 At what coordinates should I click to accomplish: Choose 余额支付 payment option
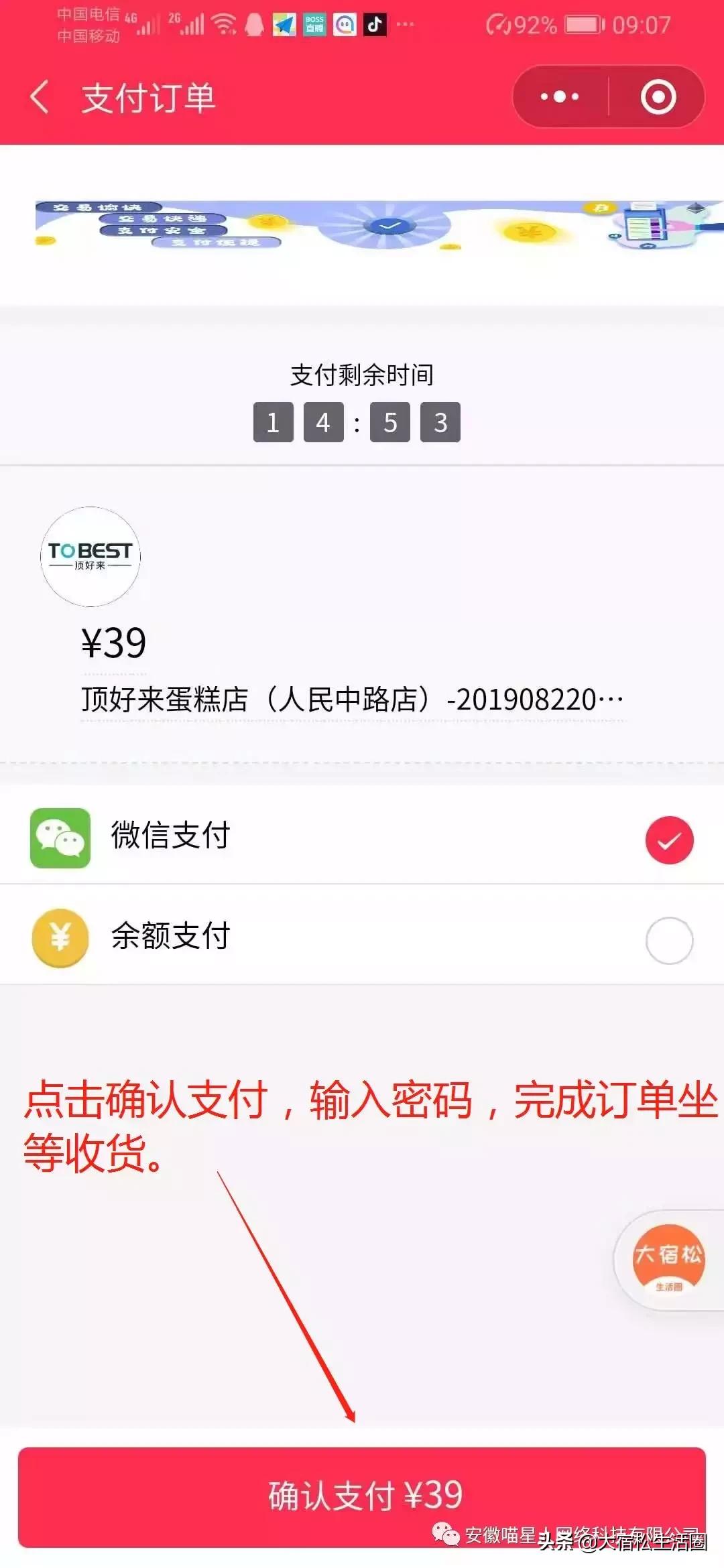point(668,940)
